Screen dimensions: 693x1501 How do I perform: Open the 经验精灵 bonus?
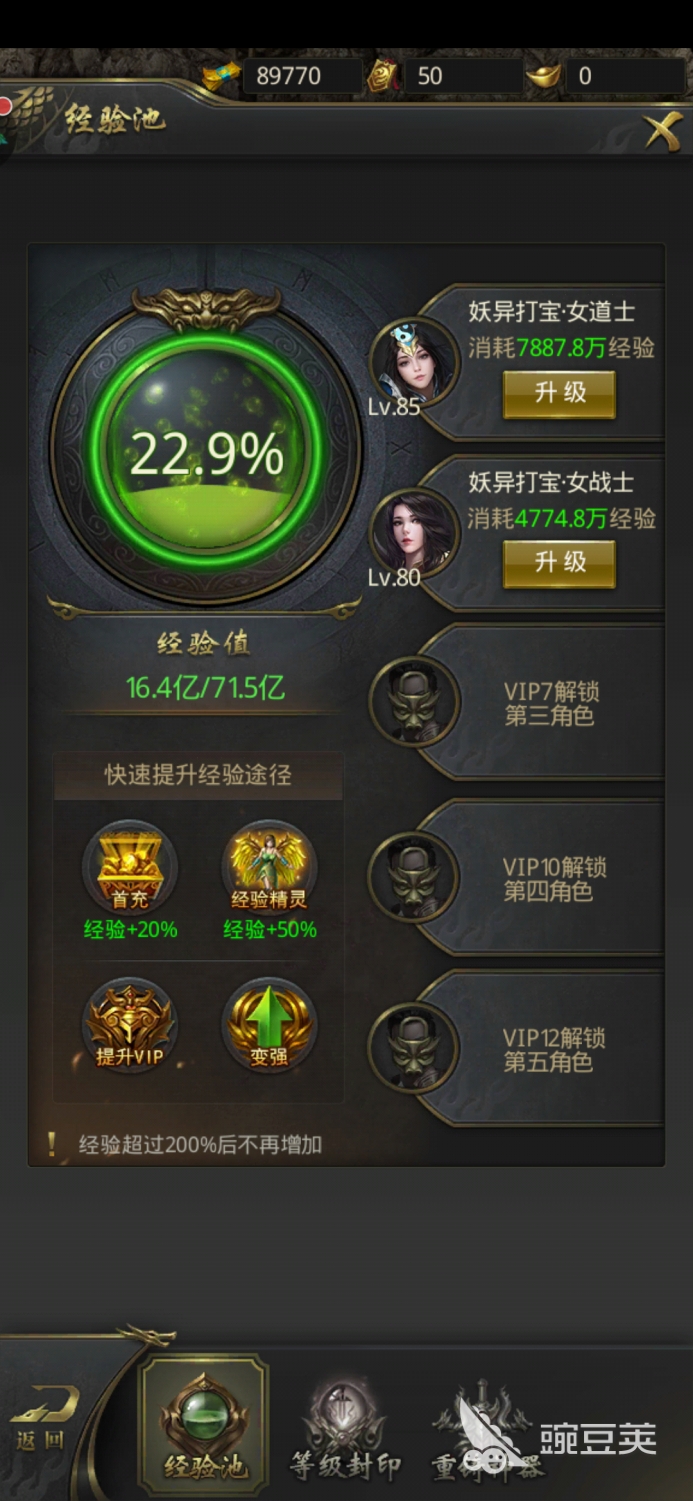click(x=269, y=868)
